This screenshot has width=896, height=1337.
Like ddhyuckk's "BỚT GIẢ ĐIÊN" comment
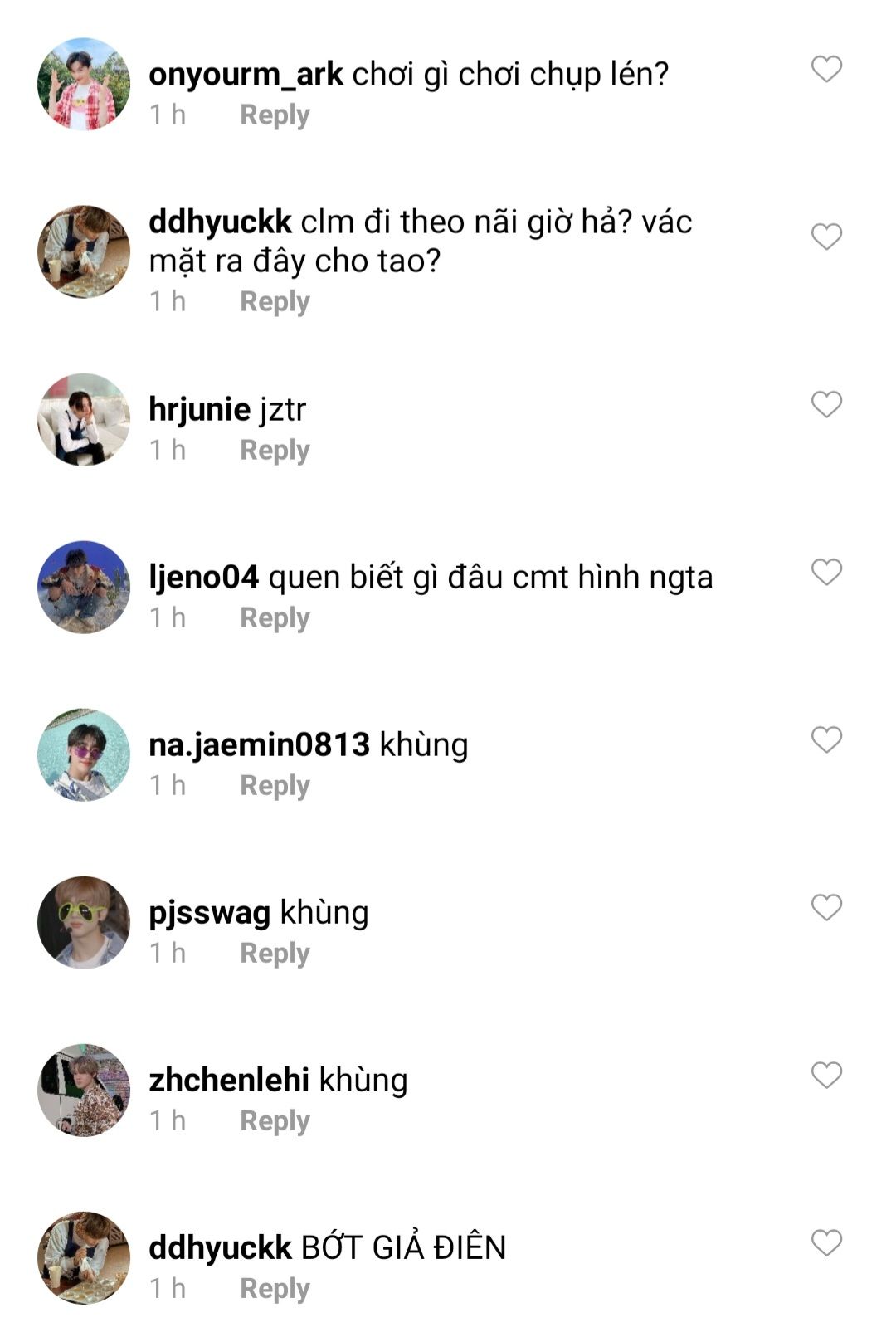coord(826,1242)
